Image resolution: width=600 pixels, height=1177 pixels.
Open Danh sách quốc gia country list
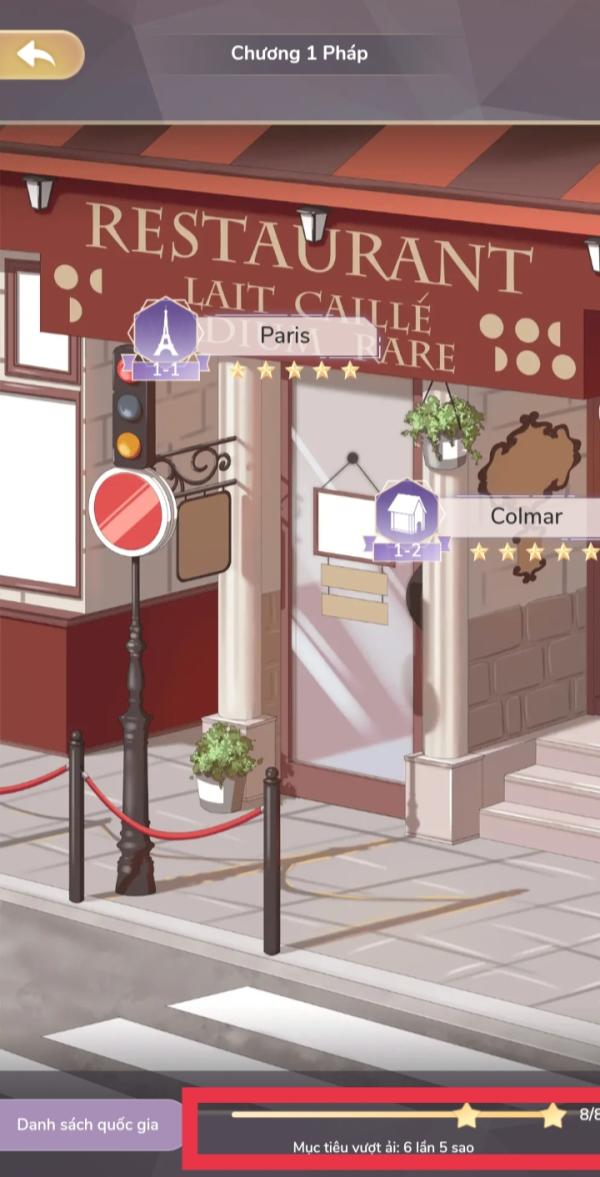click(x=89, y=1124)
